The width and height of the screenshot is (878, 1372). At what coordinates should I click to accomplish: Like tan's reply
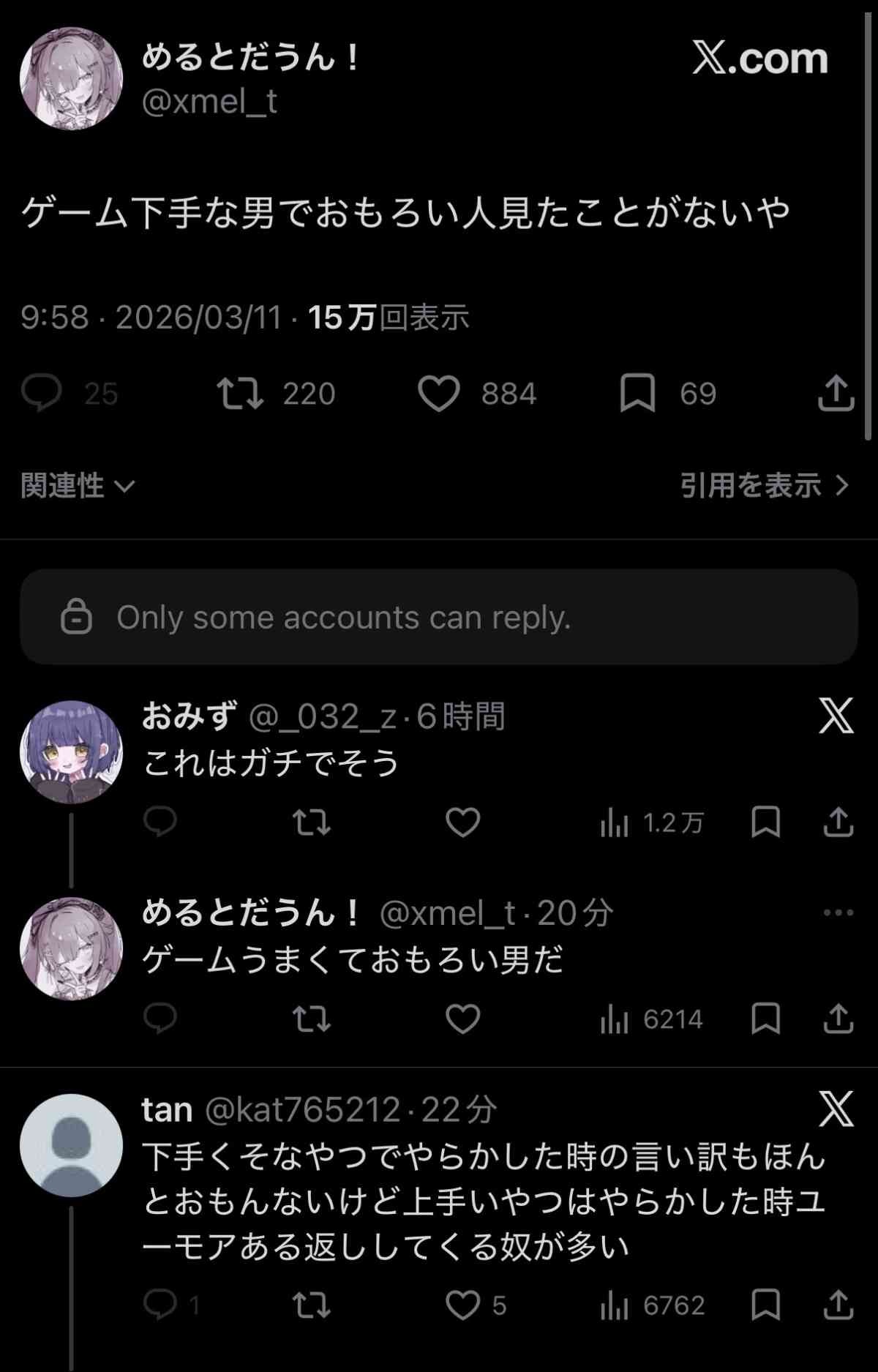click(462, 1305)
